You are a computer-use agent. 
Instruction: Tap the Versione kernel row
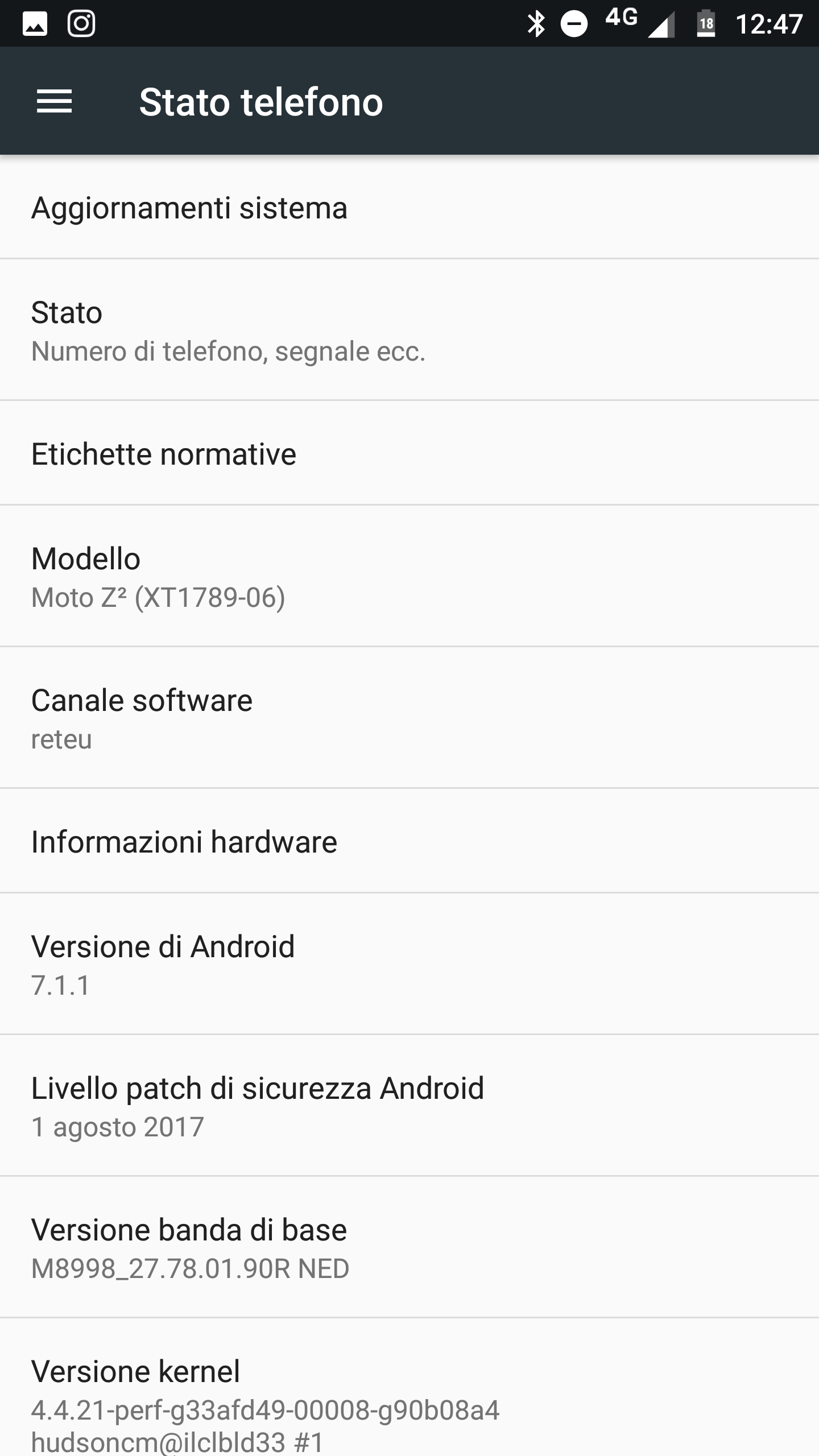pyautogui.click(x=409, y=1388)
